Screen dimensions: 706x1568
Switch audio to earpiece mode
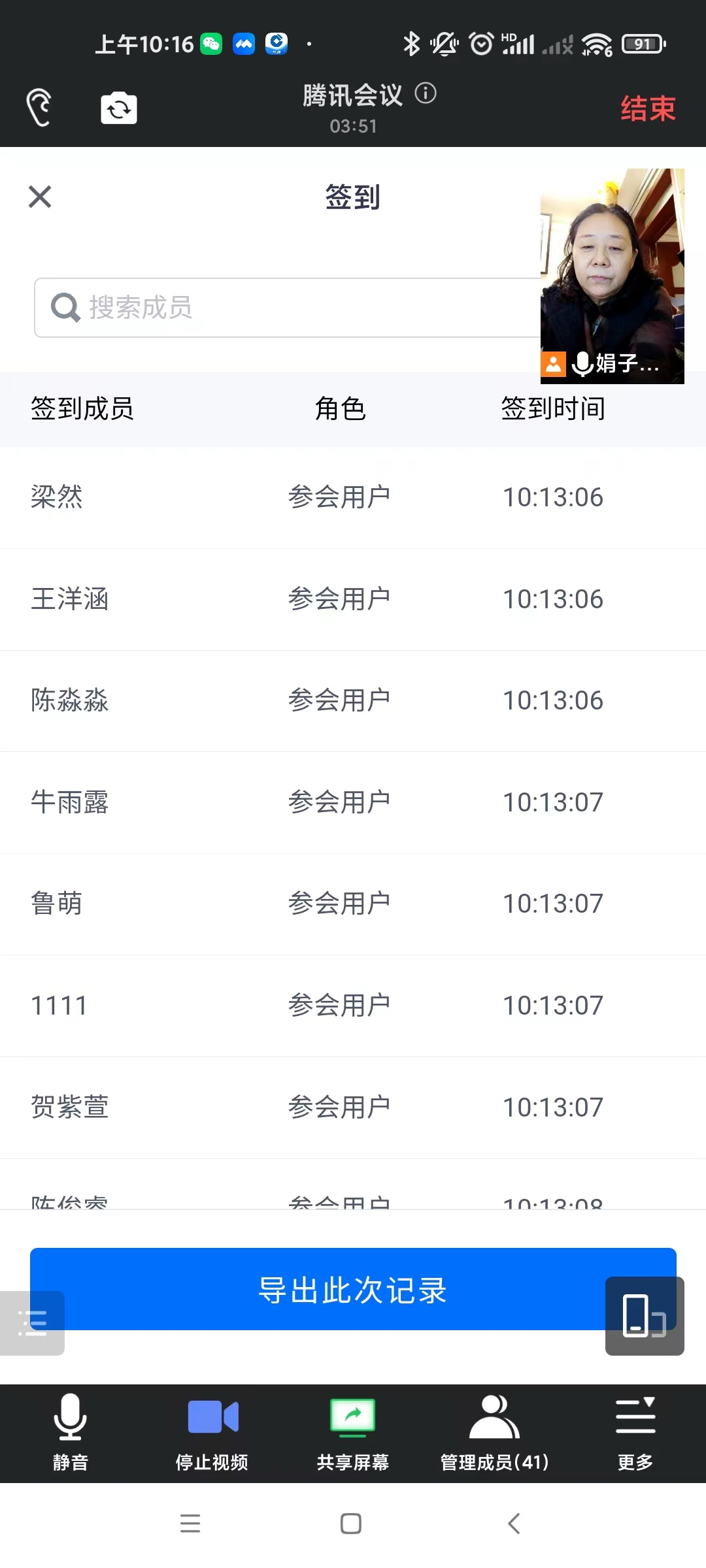point(39,108)
